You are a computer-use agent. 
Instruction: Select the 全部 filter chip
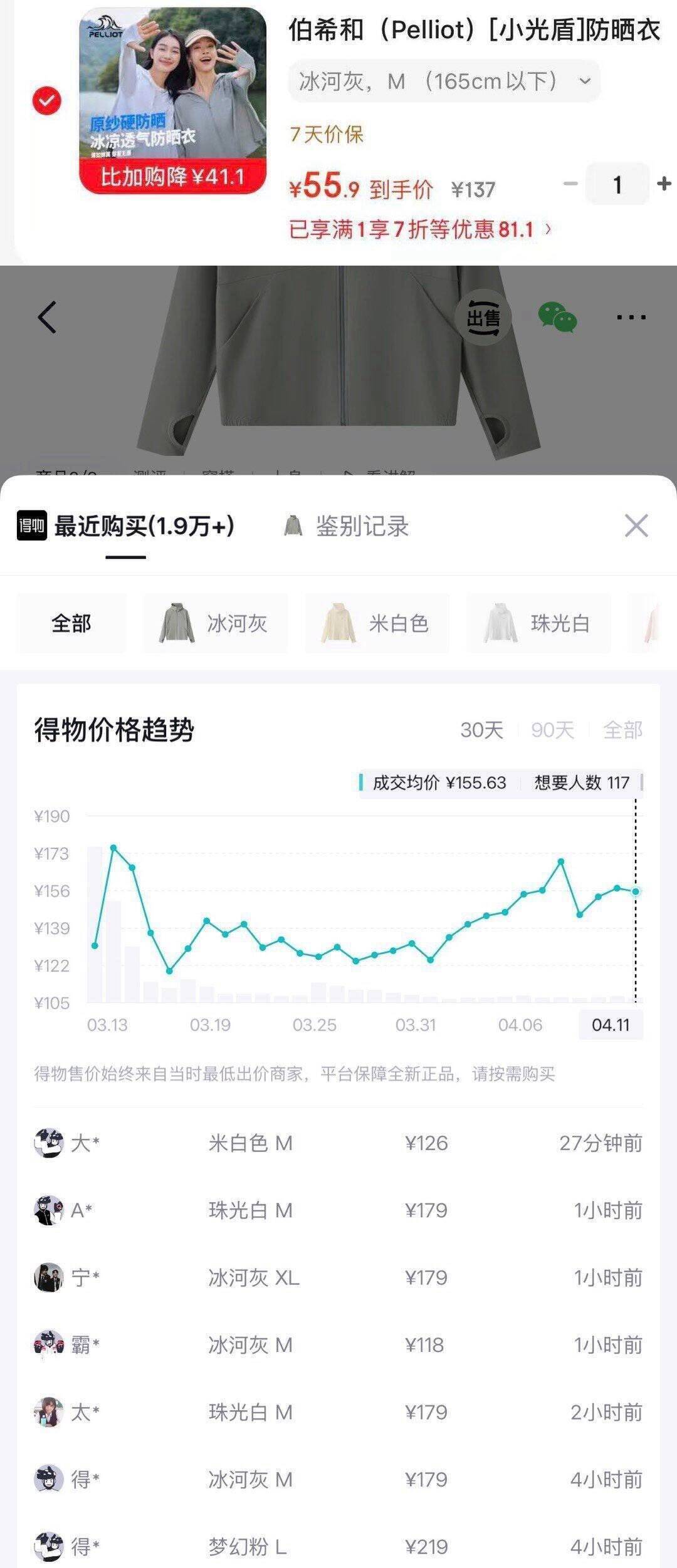[71, 625]
